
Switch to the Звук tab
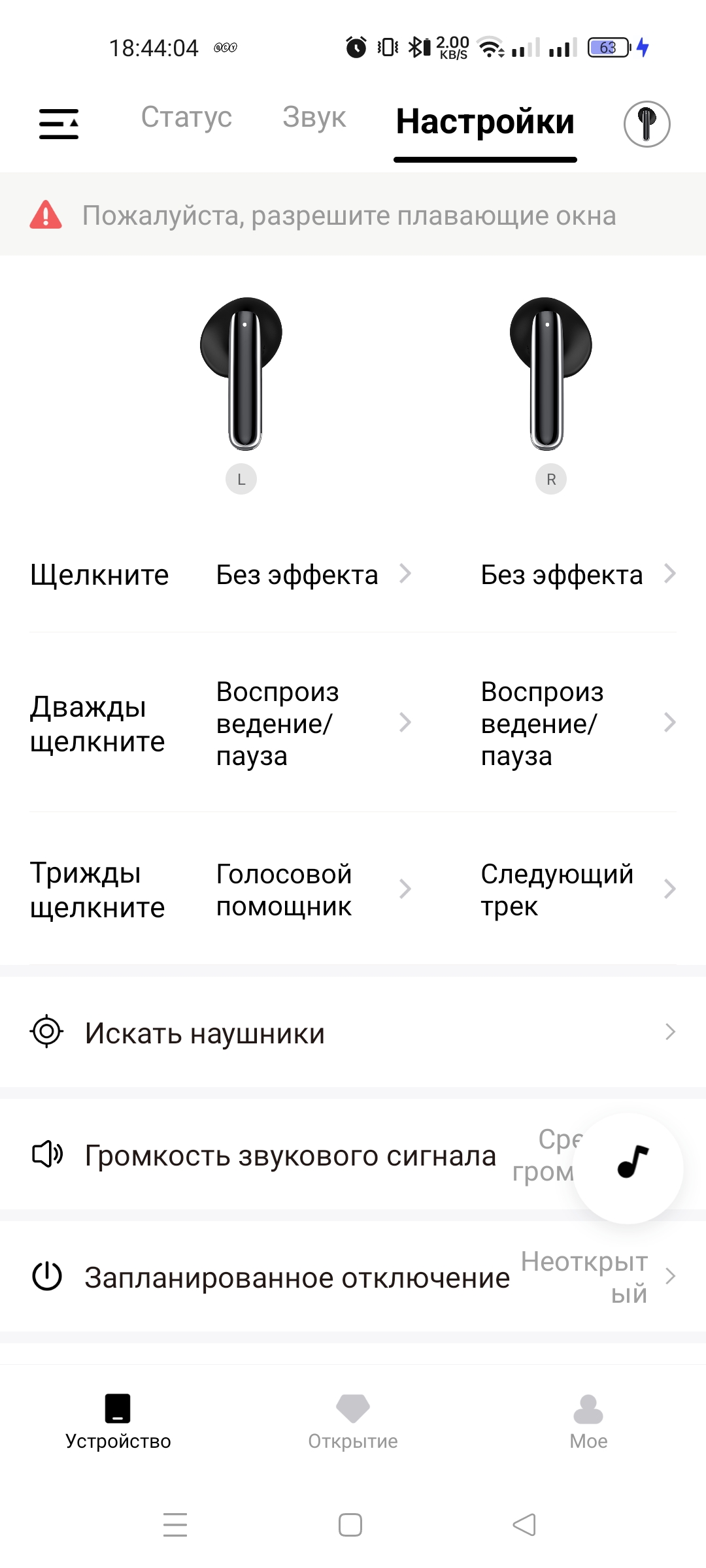click(314, 118)
